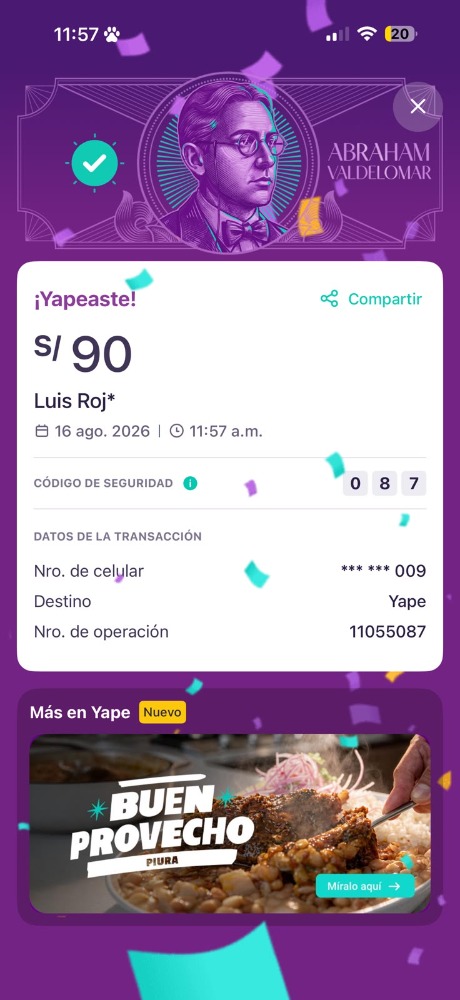Open the Buen Provecho Piura banner
This screenshot has width=460, height=1000.
click(x=230, y=823)
